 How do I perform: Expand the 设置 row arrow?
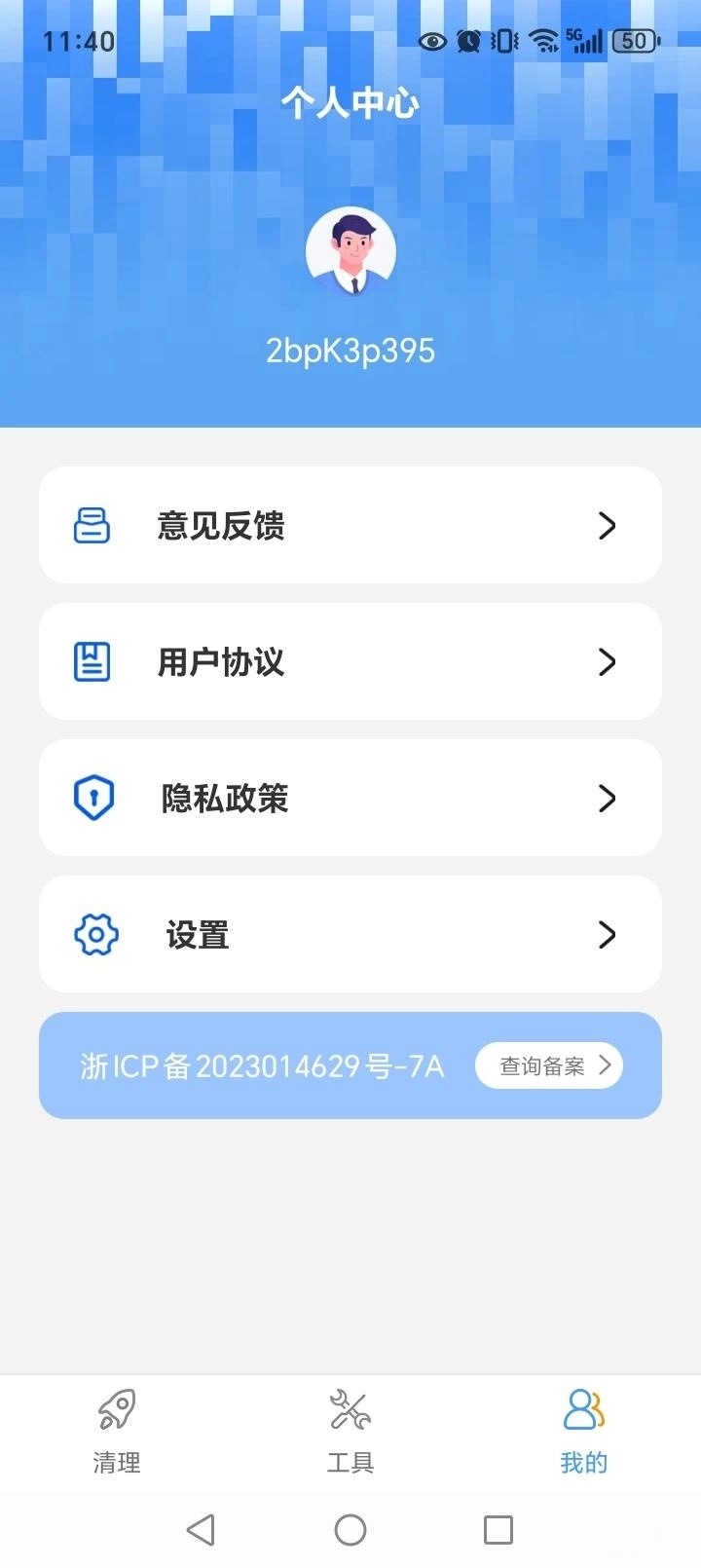608,934
